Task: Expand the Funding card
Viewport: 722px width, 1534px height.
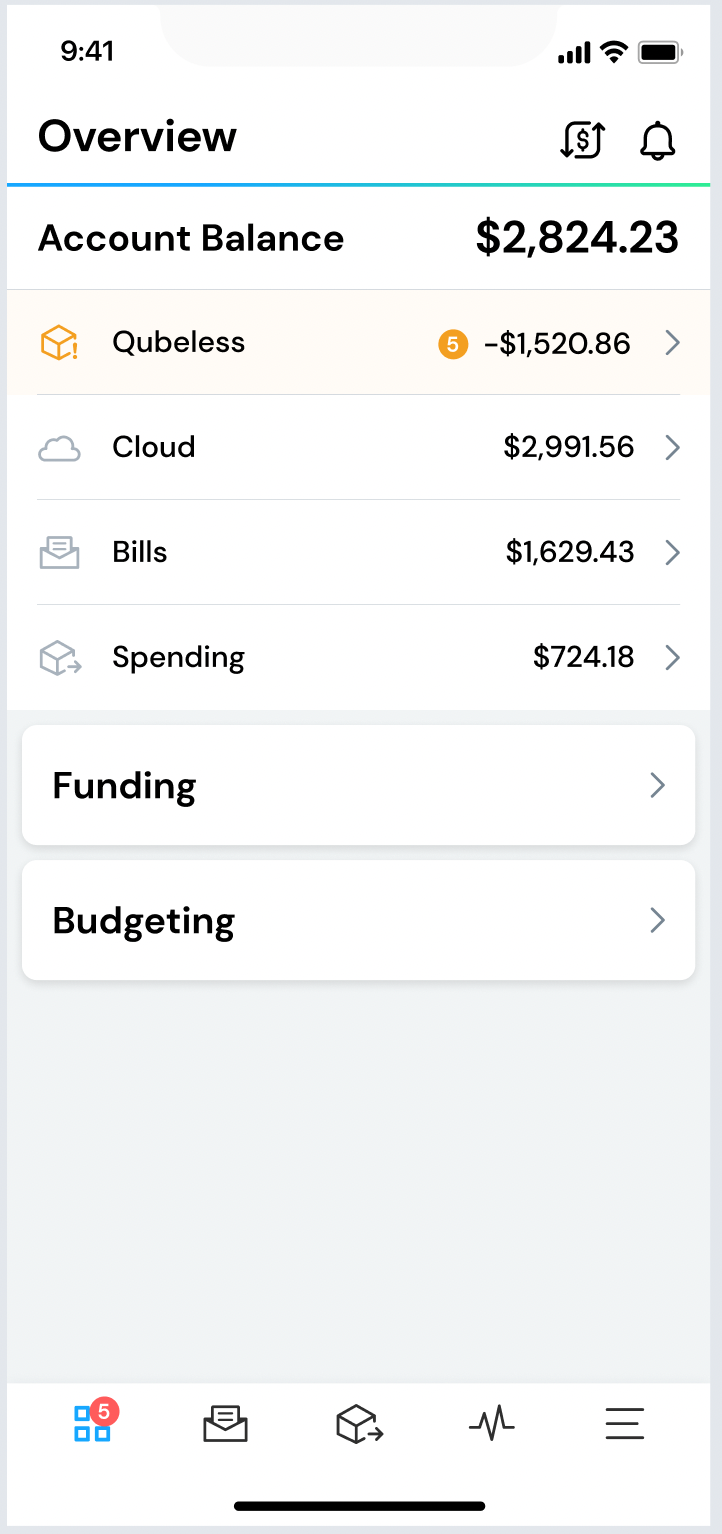Action: point(359,785)
